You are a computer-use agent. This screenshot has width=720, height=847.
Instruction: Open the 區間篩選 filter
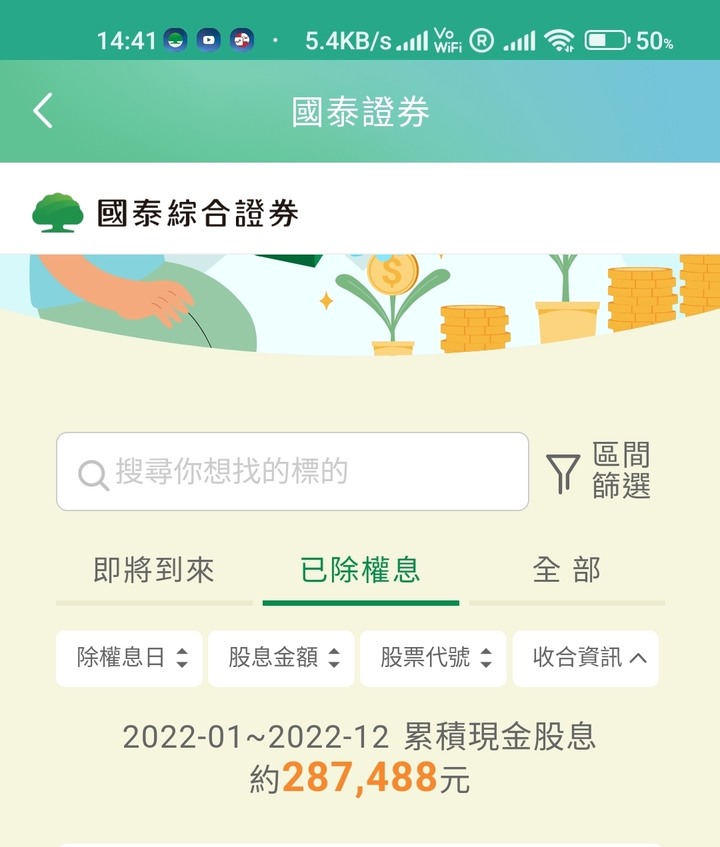click(x=600, y=471)
